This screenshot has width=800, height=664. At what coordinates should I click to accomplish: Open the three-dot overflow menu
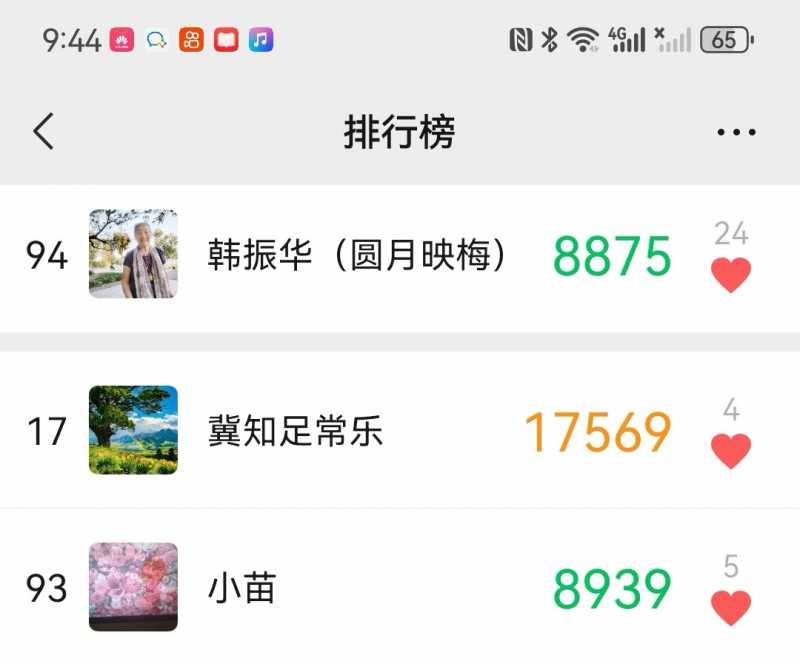[736, 132]
